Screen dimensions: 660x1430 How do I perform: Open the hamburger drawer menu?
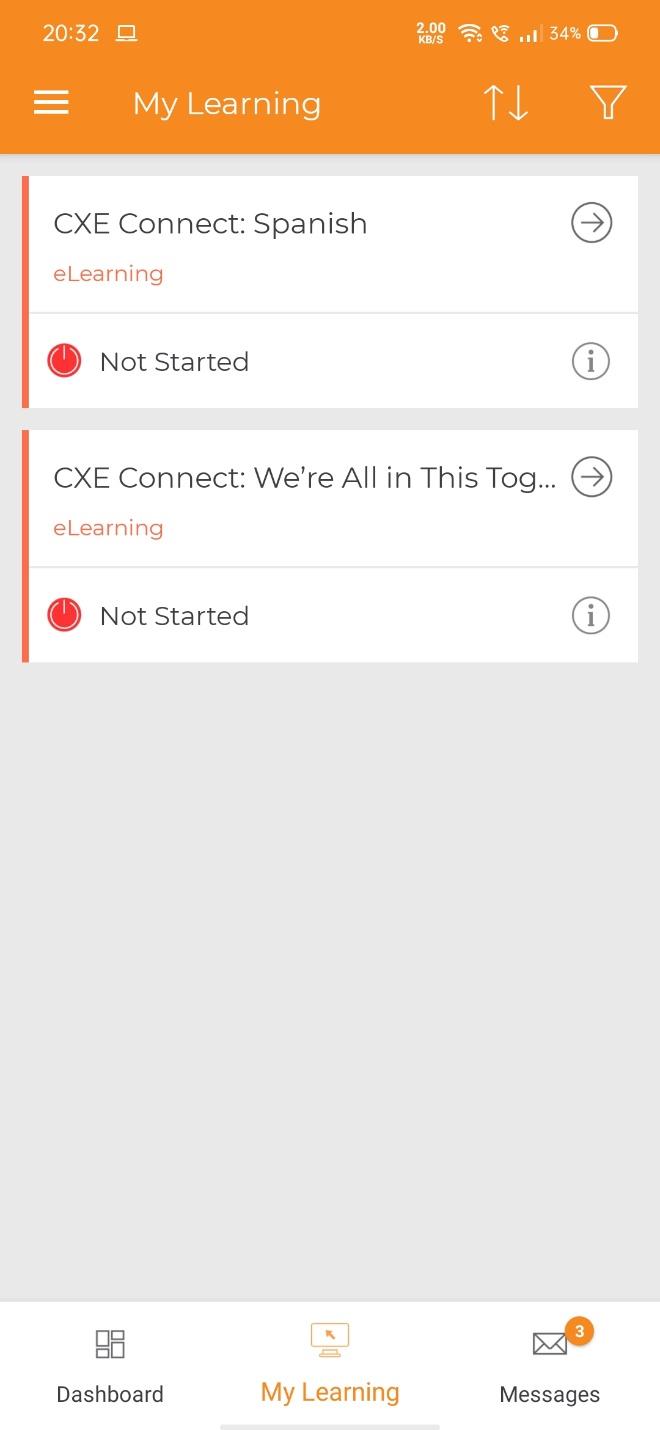coord(51,103)
